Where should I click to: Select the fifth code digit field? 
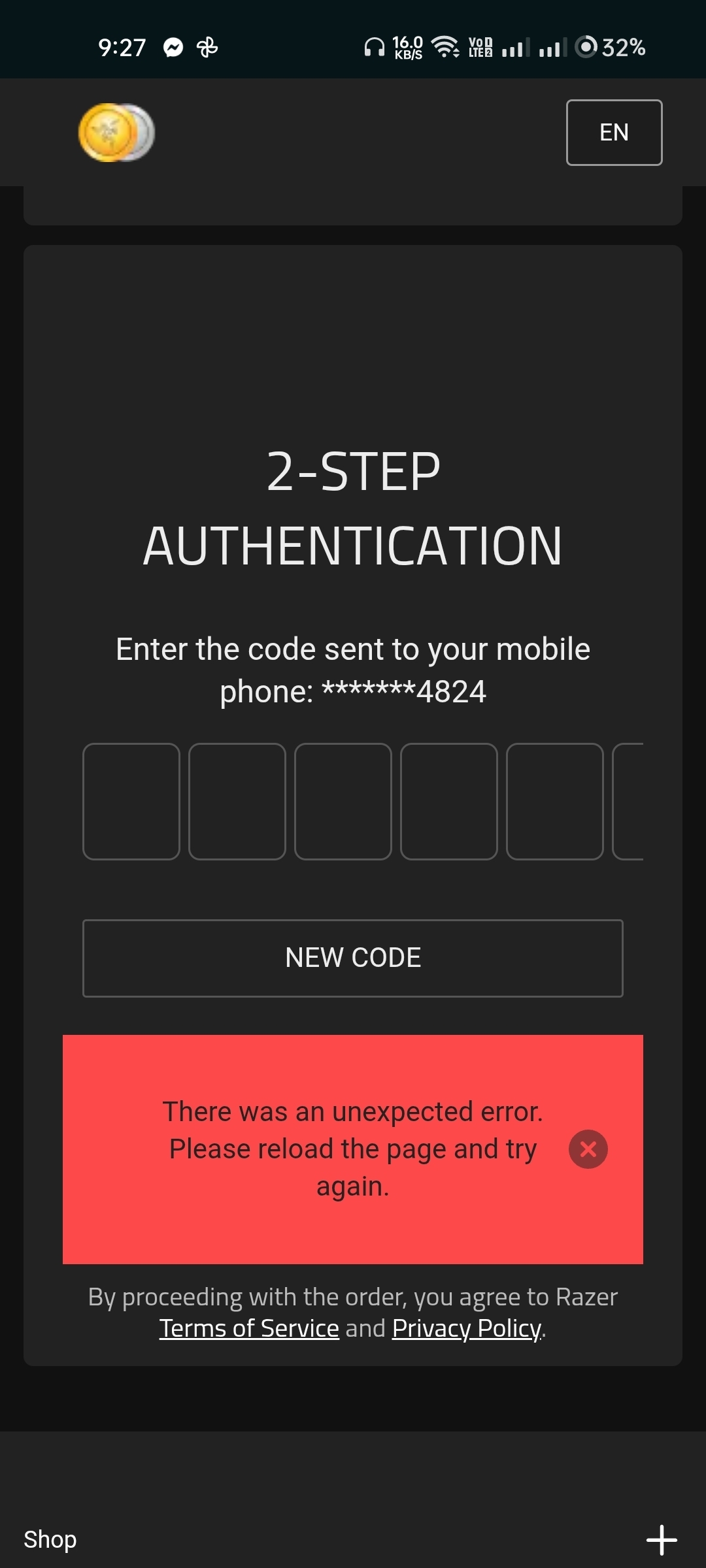pos(555,801)
